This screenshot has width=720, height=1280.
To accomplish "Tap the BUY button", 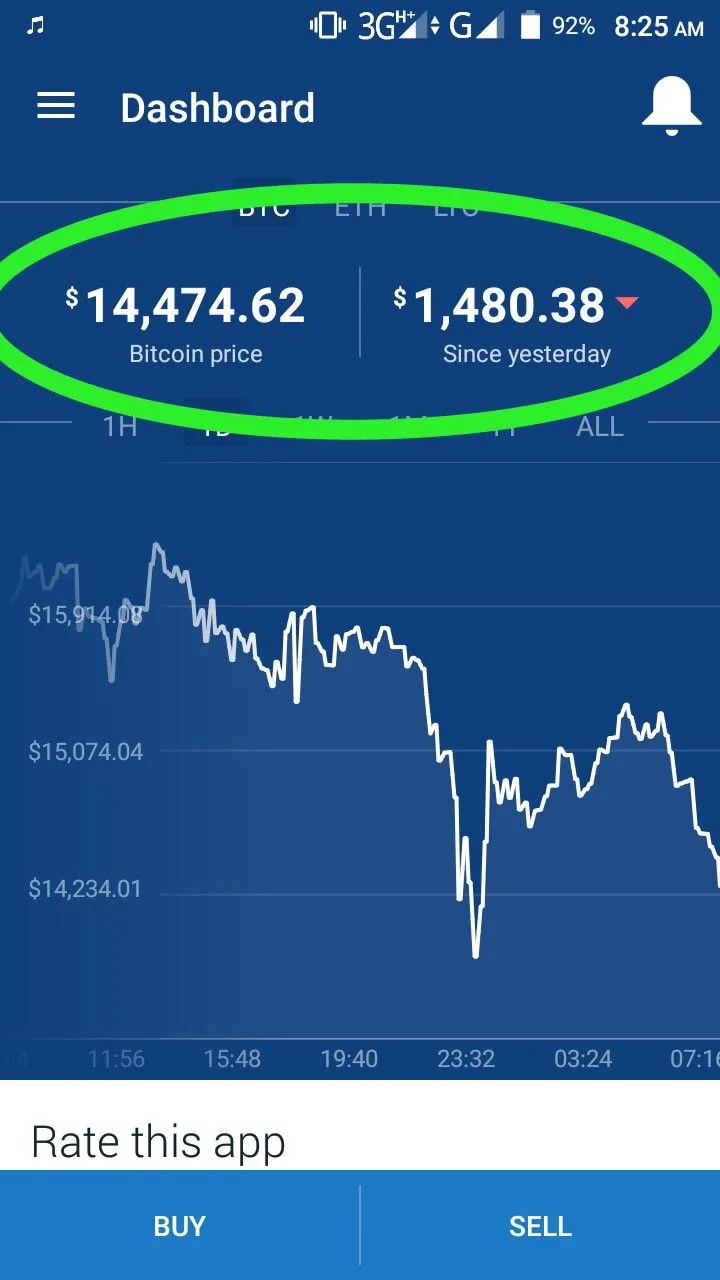I will point(179,1226).
